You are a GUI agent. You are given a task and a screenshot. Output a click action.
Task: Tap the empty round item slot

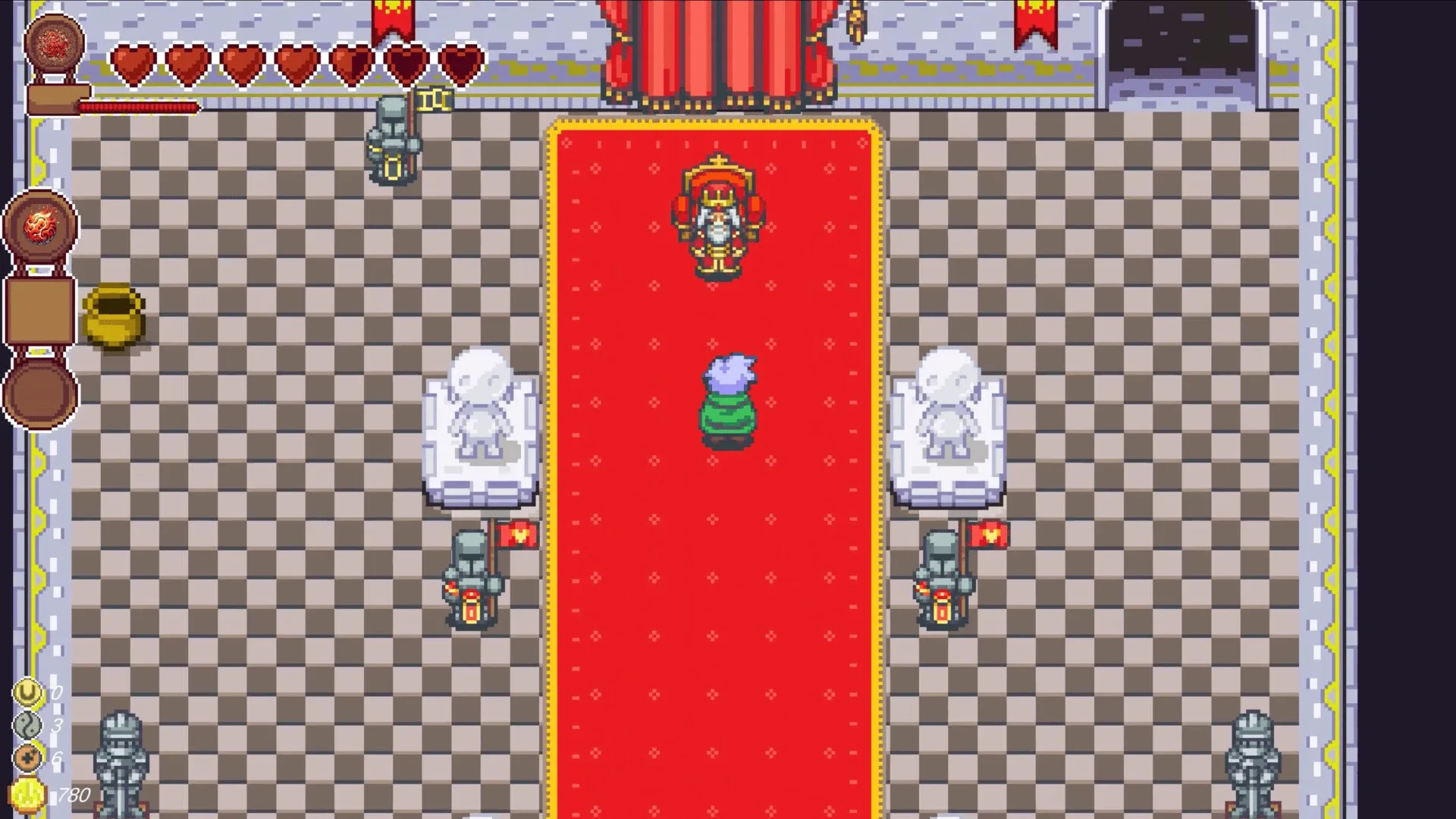40,393
